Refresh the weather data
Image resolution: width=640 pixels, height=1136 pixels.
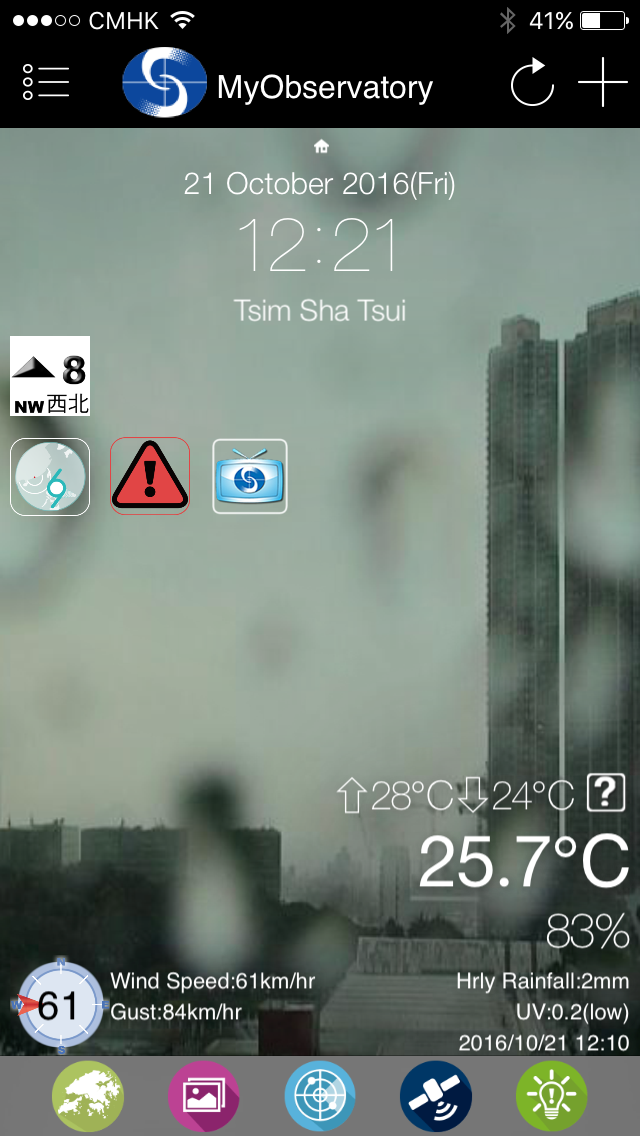531,83
